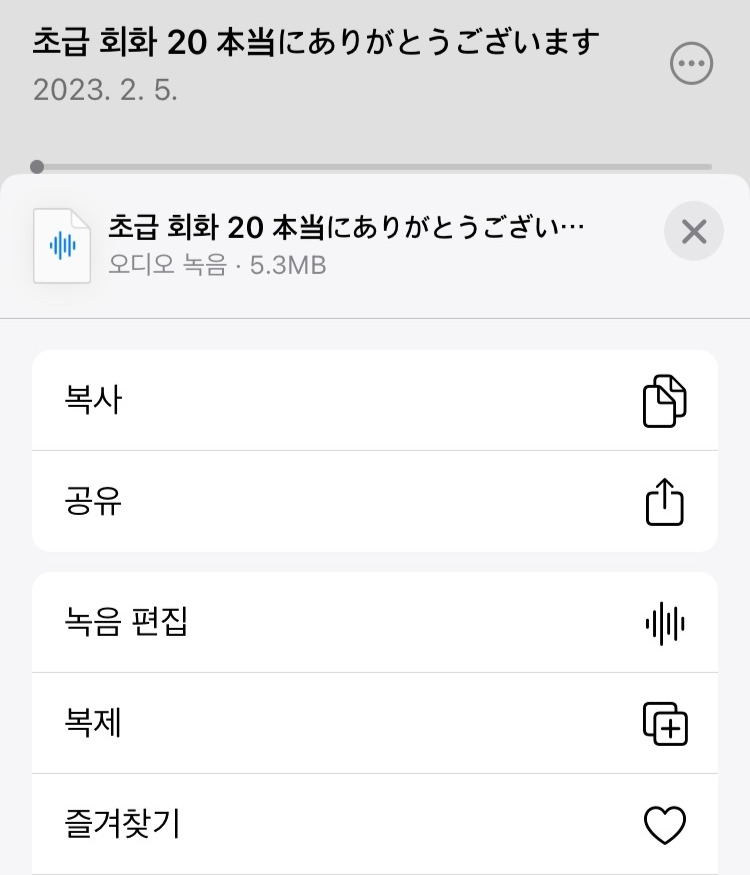Select 복사 to copy the recording
This screenshot has width=750, height=875.
pos(375,401)
